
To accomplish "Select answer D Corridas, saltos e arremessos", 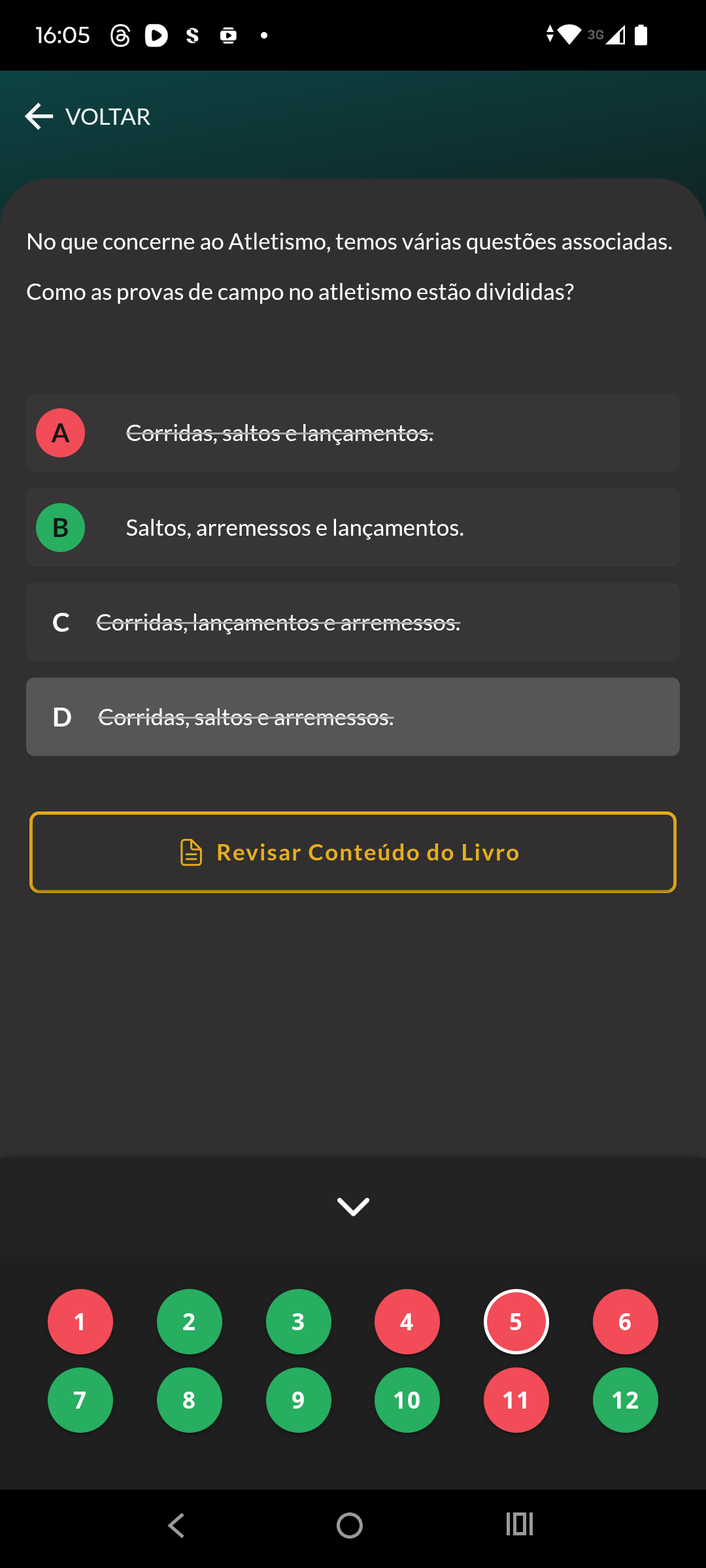I will (x=353, y=717).
